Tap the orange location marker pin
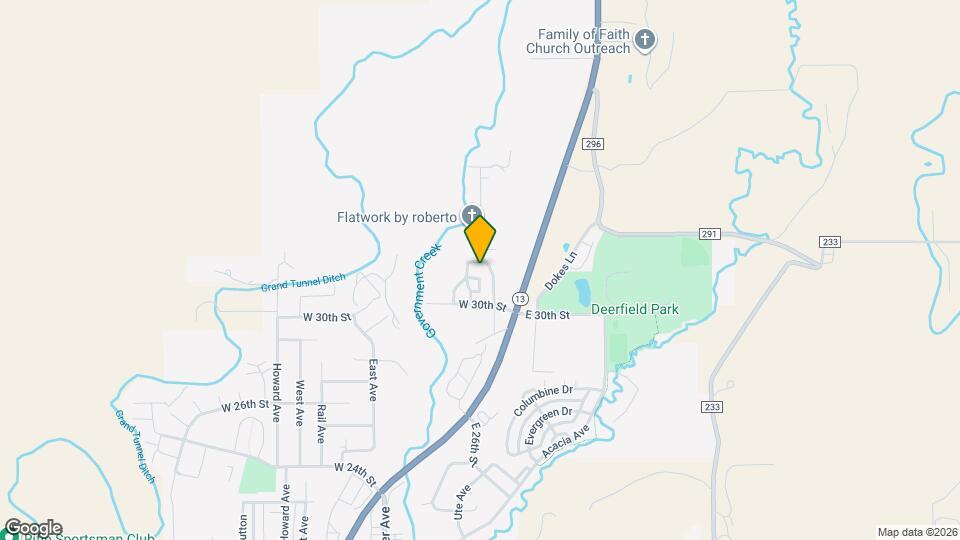The width and height of the screenshot is (960, 540). [x=480, y=239]
